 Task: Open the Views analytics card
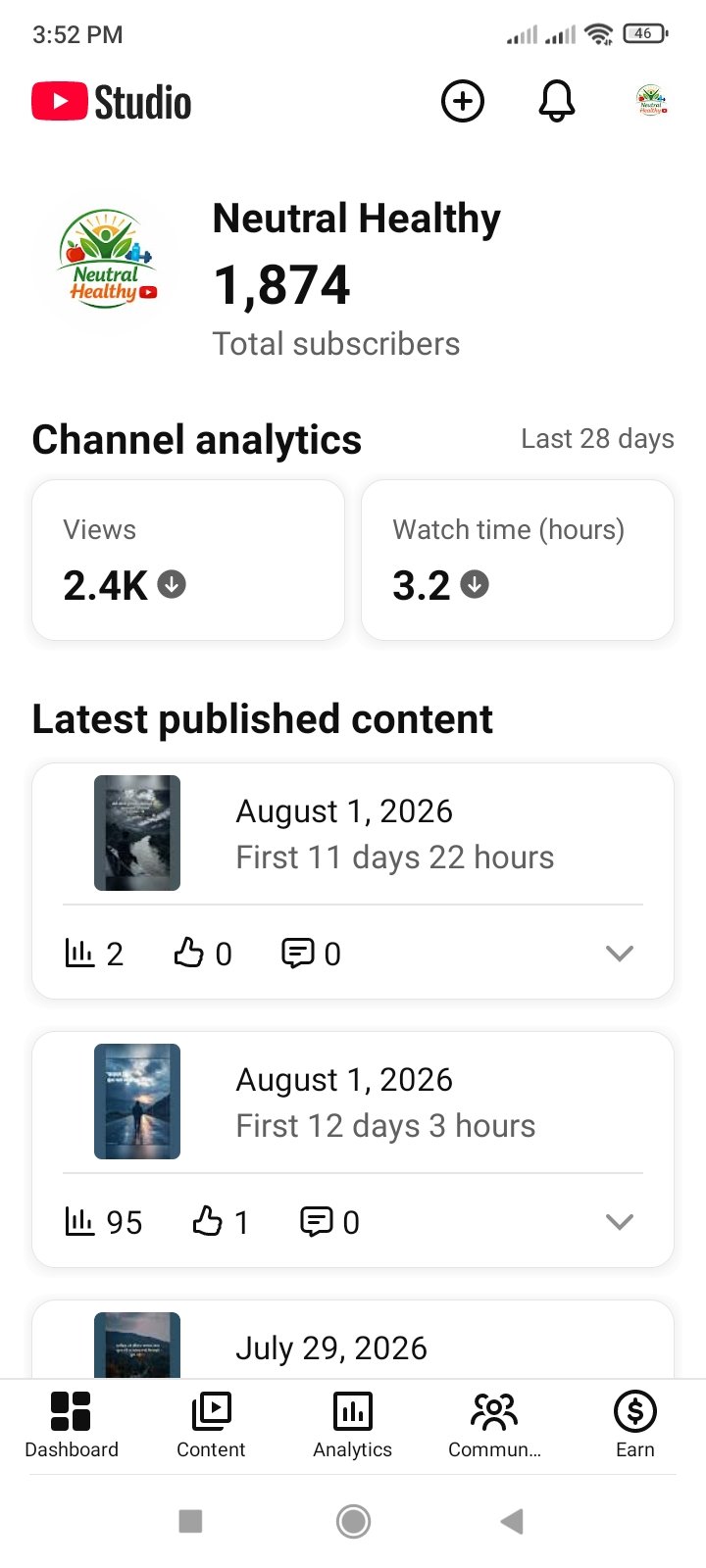188,560
